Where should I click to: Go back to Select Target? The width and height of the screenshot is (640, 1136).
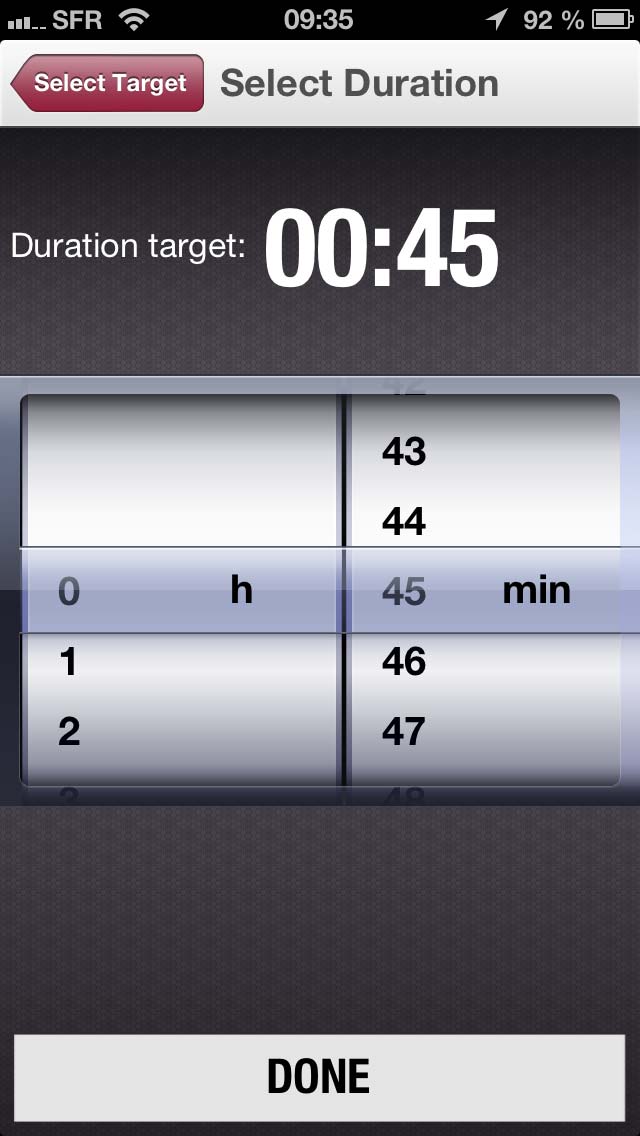tap(108, 83)
